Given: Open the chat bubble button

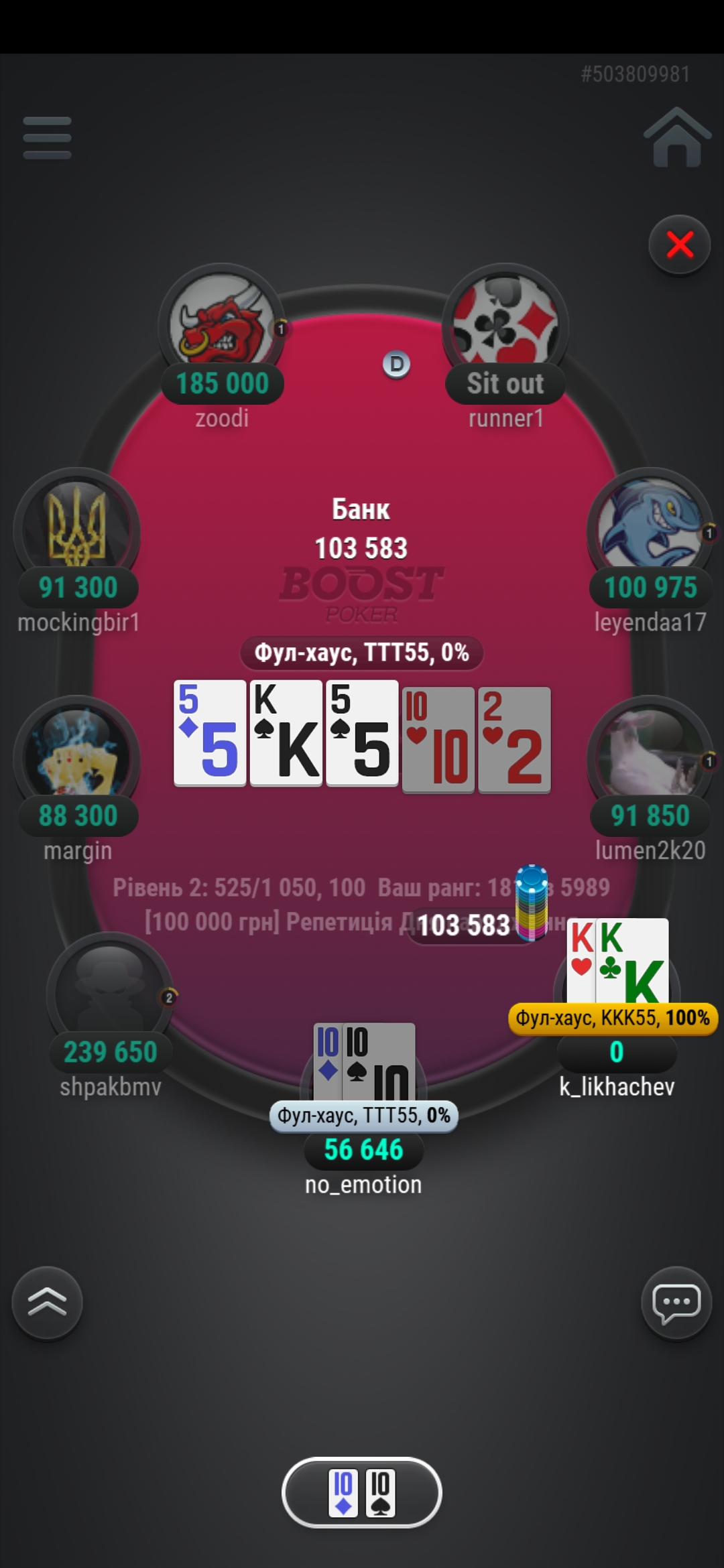Looking at the screenshot, I should pyautogui.click(x=676, y=1303).
